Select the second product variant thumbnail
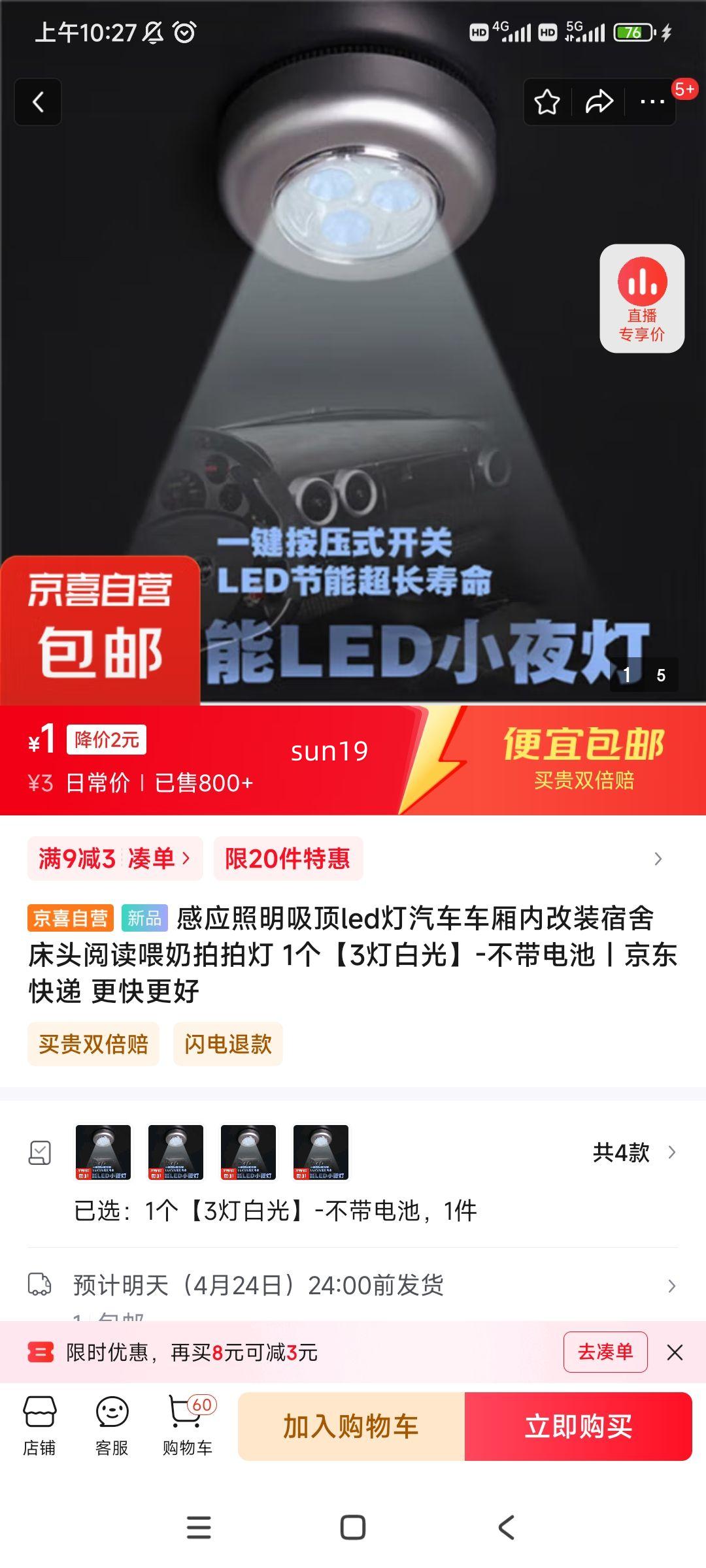The width and height of the screenshot is (706, 1568). coord(174,1152)
